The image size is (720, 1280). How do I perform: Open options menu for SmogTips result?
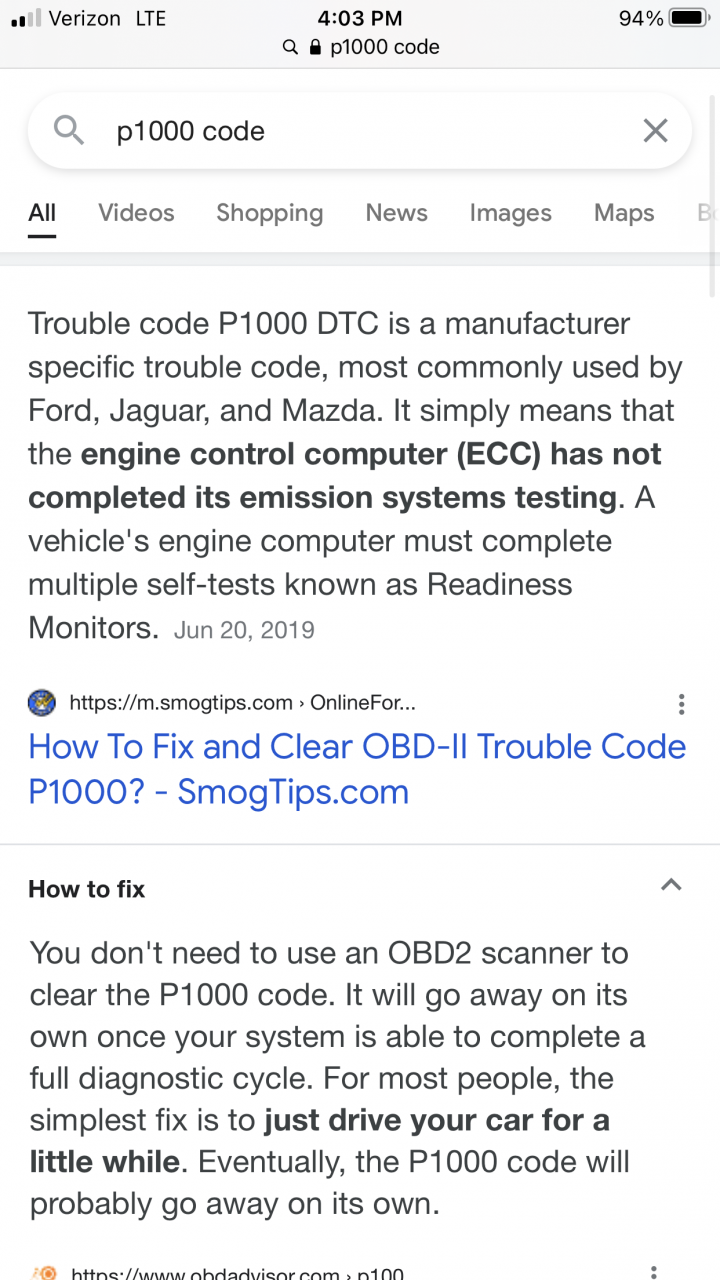(681, 704)
